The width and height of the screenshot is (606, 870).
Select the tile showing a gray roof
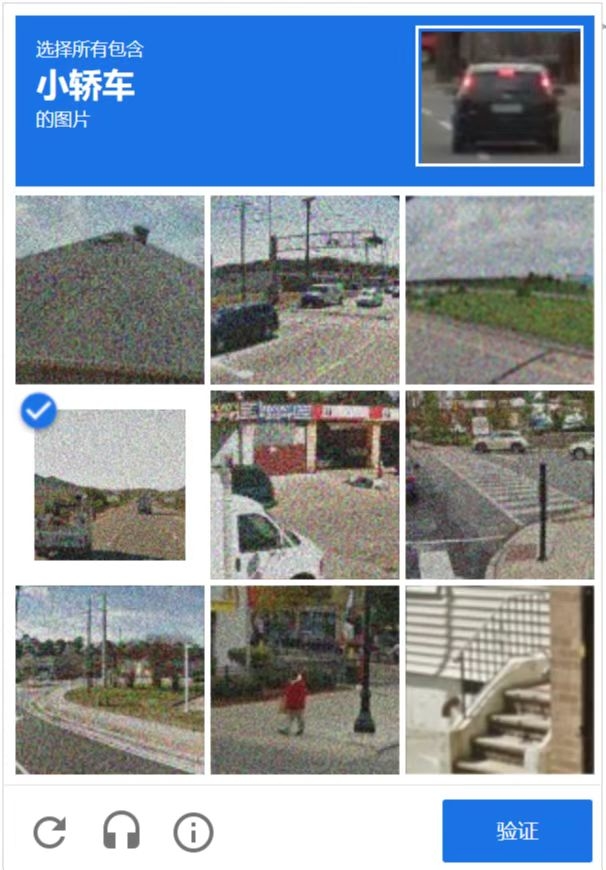click(x=109, y=290)
